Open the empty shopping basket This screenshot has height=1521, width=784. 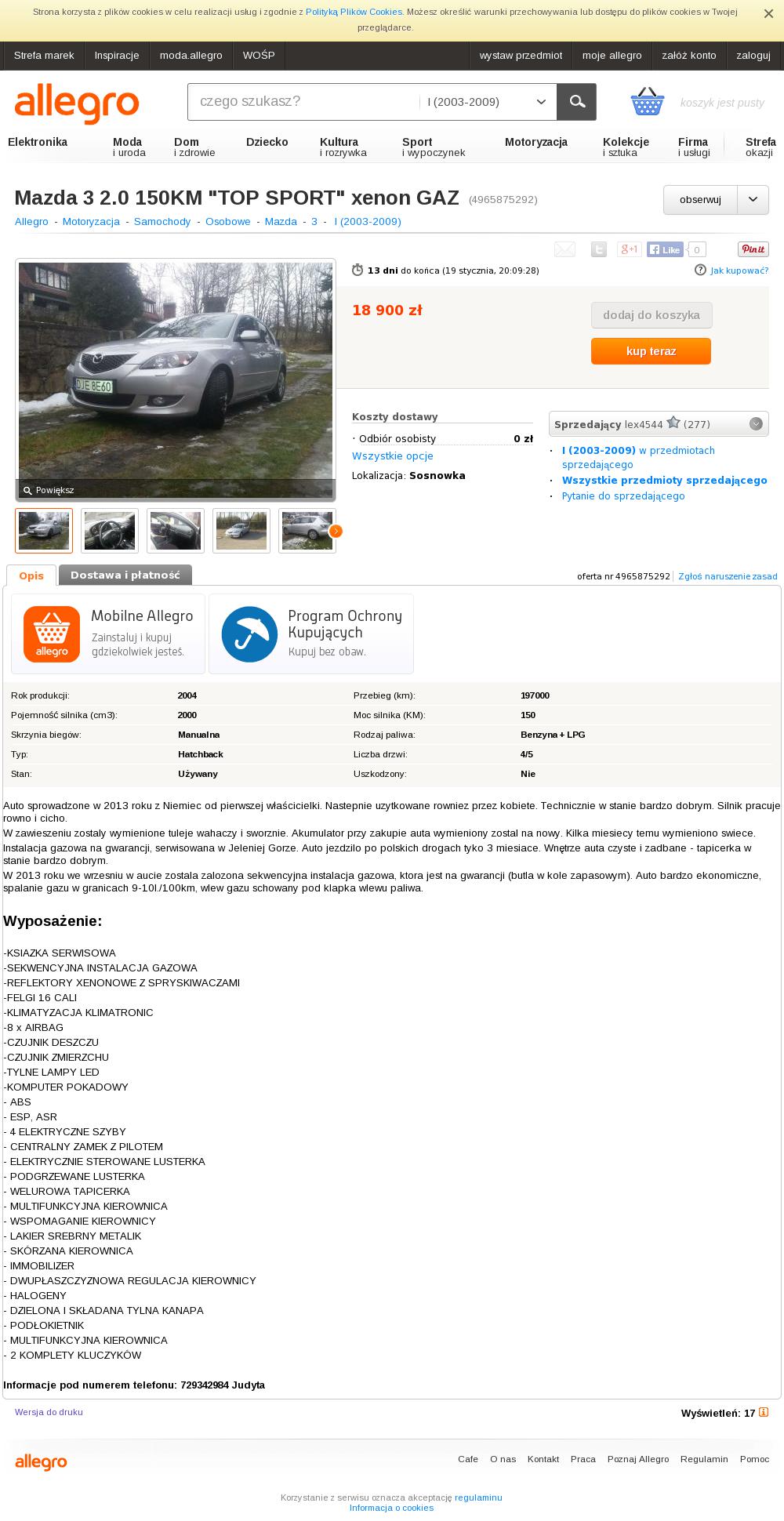pos(648,102)
